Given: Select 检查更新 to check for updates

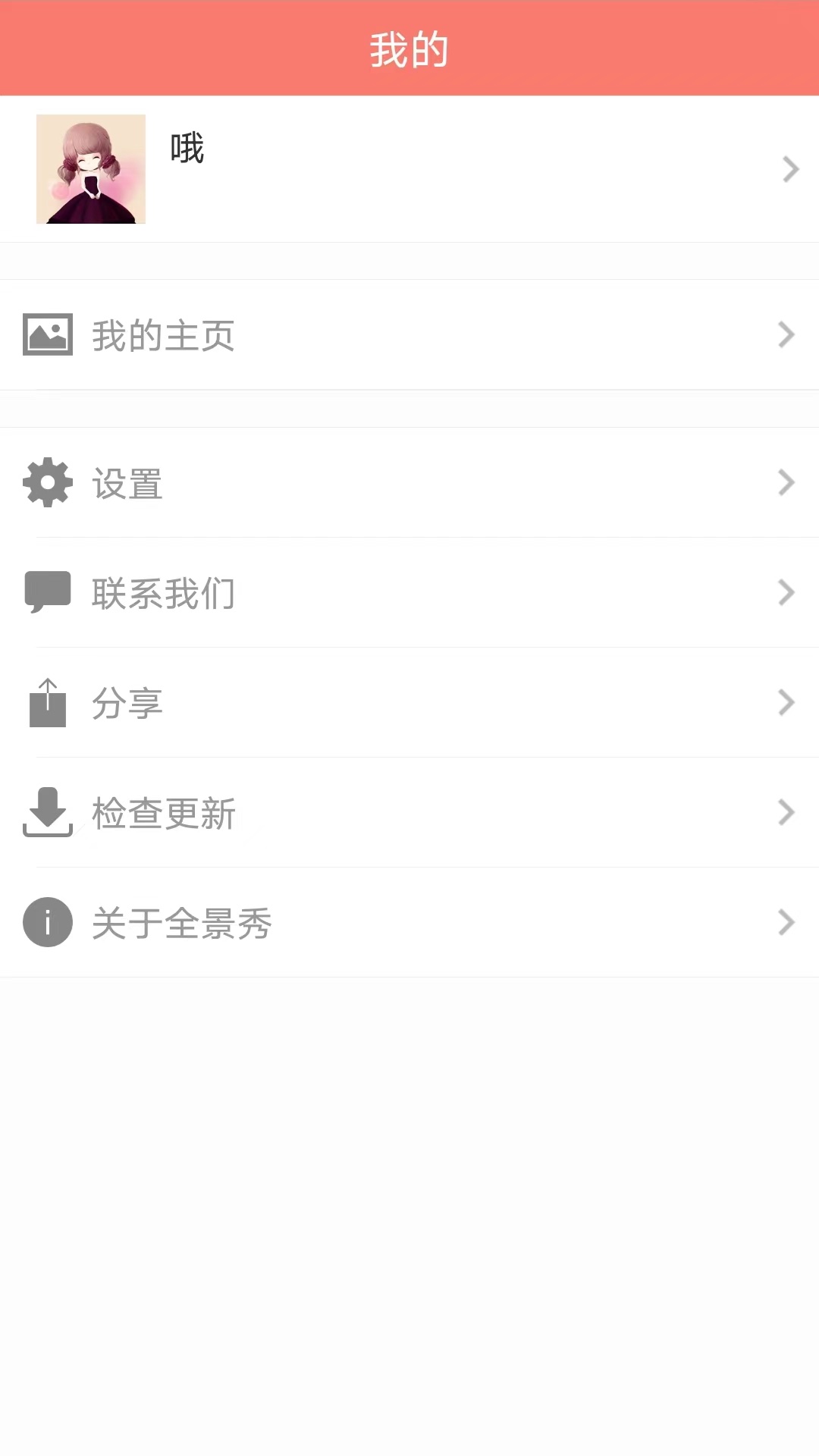Looking at the screenshot, I should tap(409, 812).
